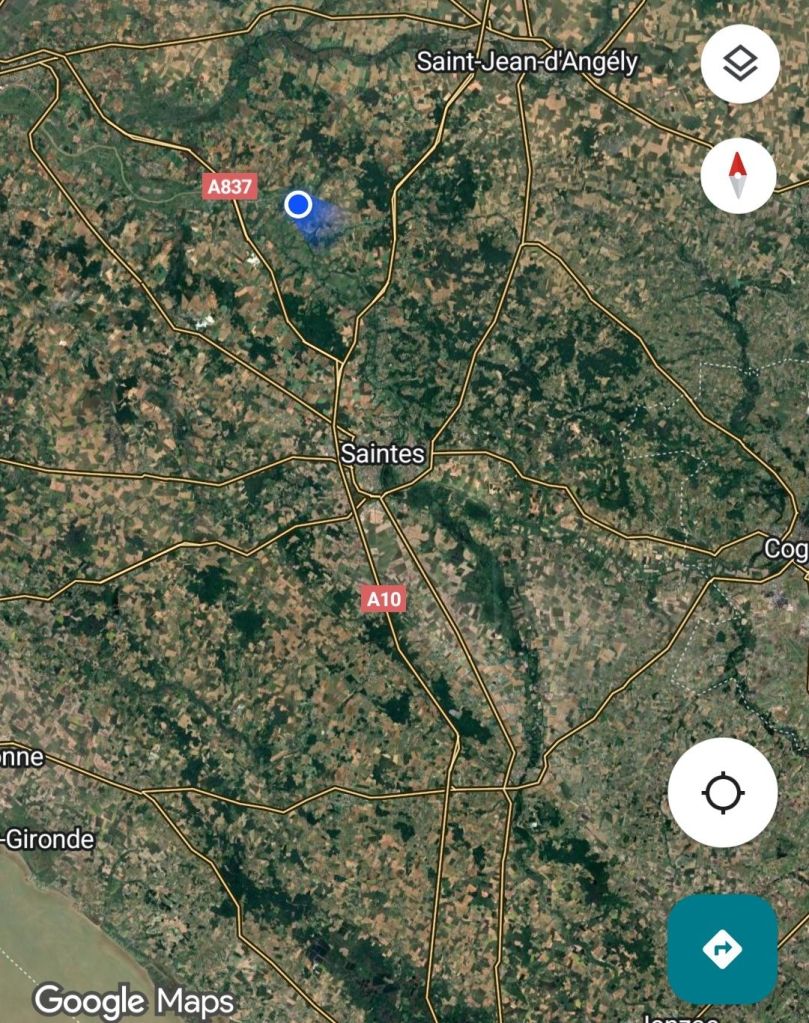Center the map on my location
Screen dimensions: 809x1023
click(722, 793)
